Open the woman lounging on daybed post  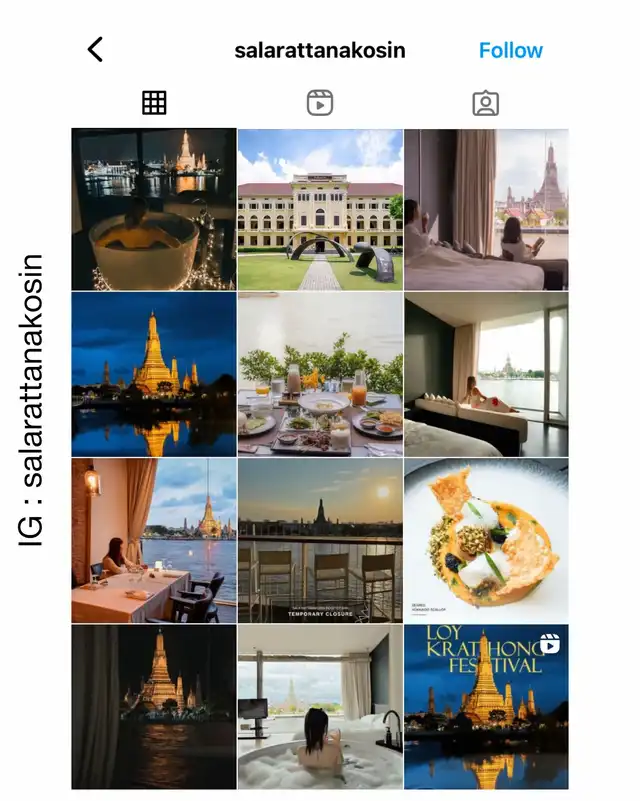tap(486, 375)
